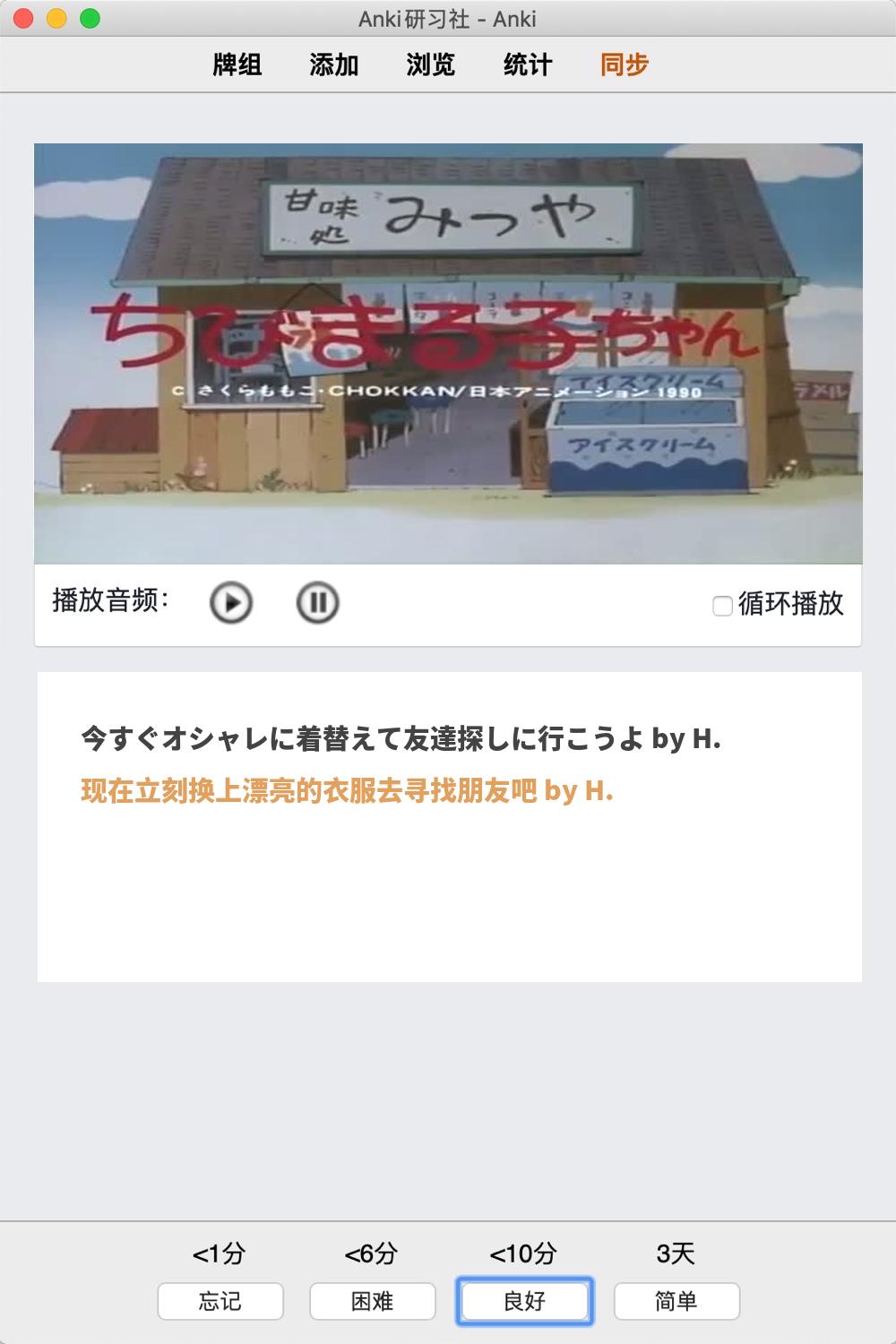Open the 浏览 card browser
Image resolution: width=896 pixels, height=1344 pixels.
[x=431, y=65]
